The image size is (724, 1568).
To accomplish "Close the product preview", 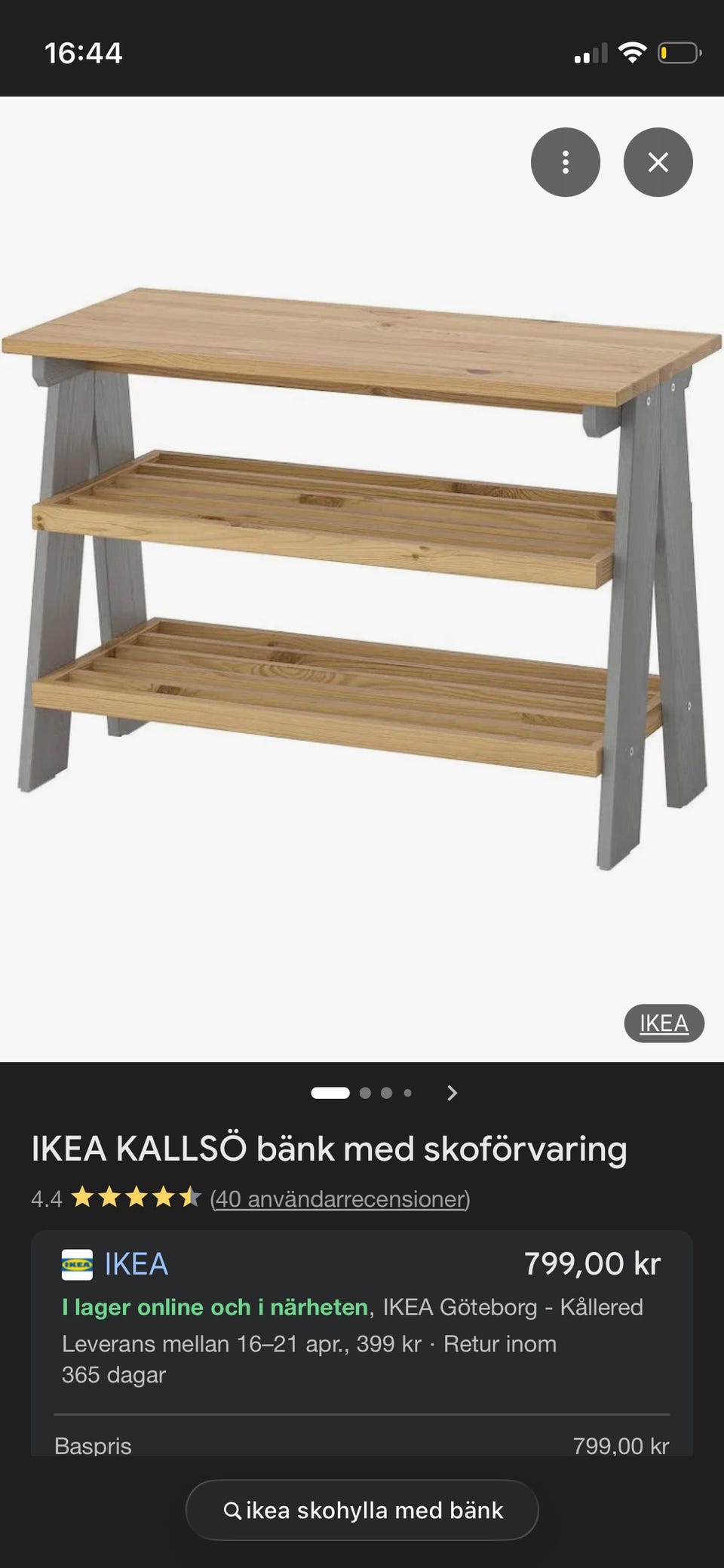I will point(658,162).
